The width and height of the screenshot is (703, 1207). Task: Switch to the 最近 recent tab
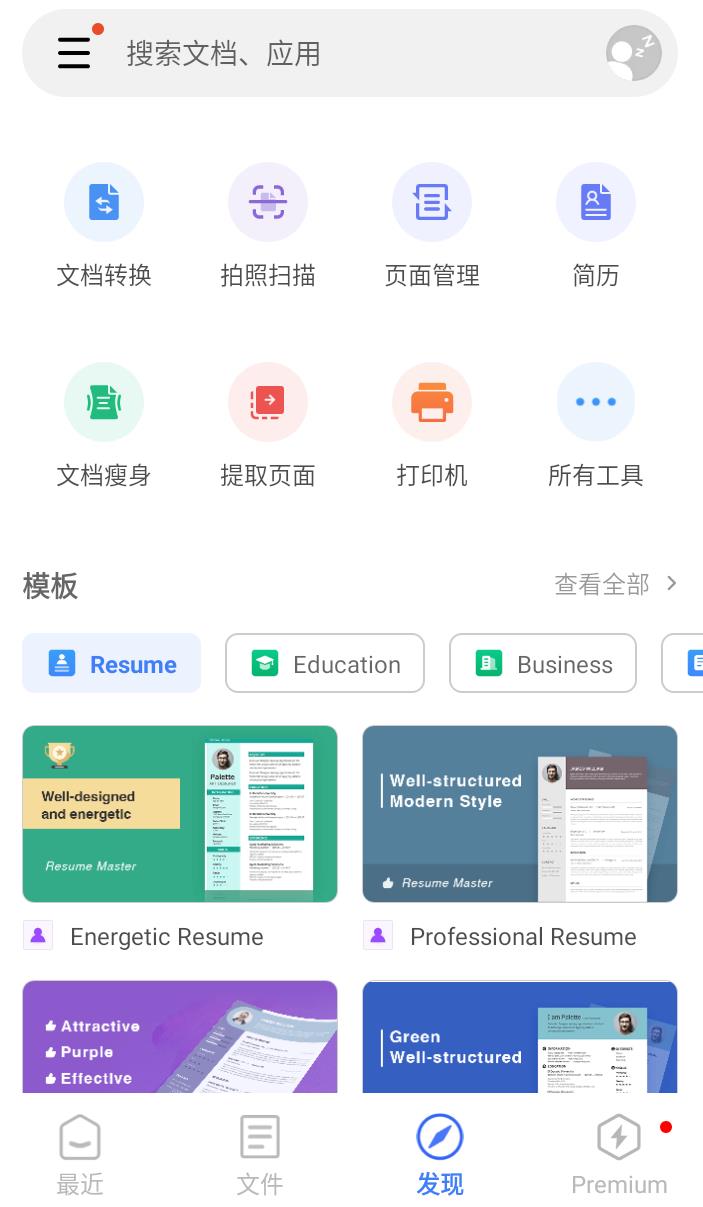pyautogui.click(x=80, y=1155)
